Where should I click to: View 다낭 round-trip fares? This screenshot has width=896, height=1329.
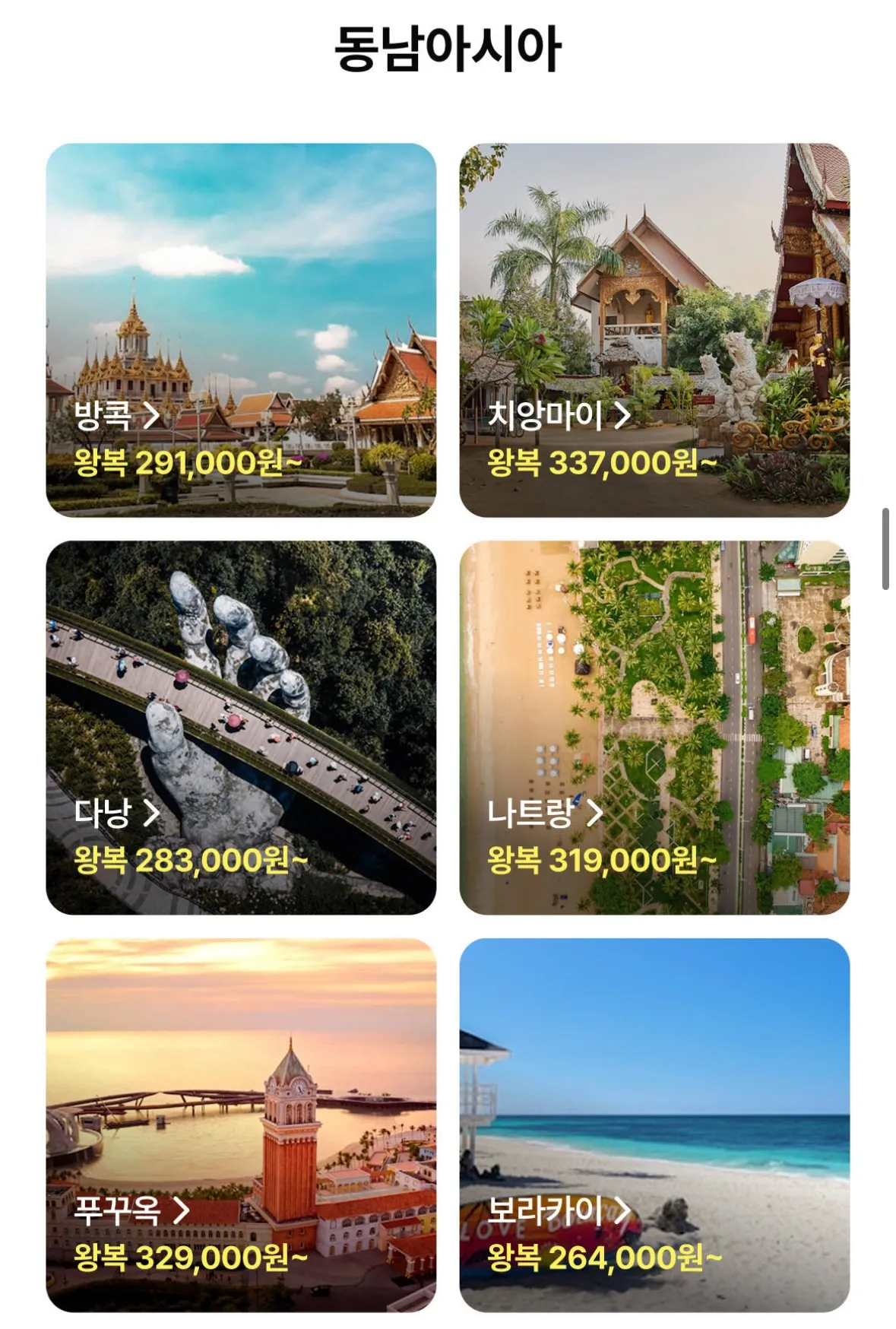click(241, 728)
